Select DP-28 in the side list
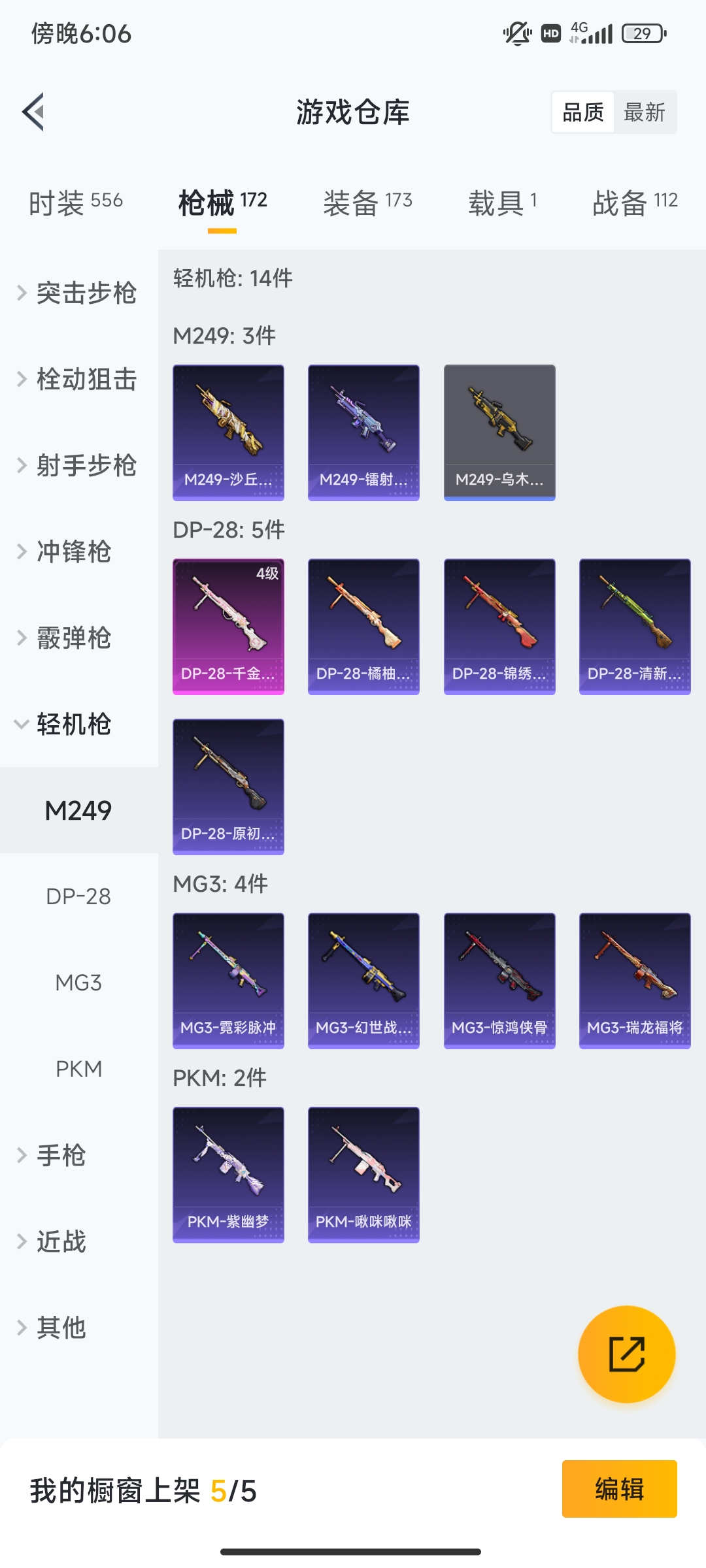This screenshot has width=706, height=1568. pos(78,896)
